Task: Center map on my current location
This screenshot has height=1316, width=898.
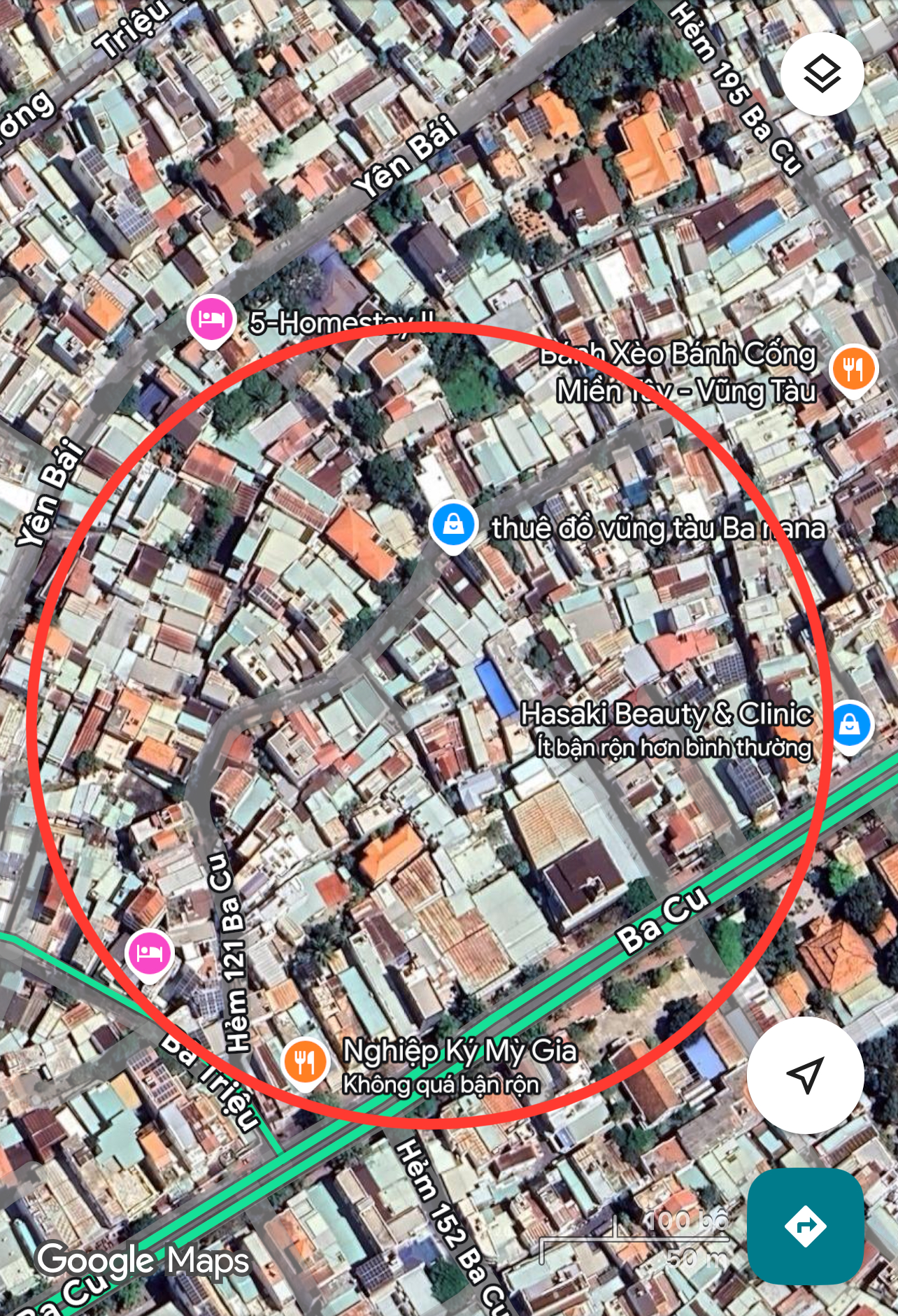Action: (805, 1075)
